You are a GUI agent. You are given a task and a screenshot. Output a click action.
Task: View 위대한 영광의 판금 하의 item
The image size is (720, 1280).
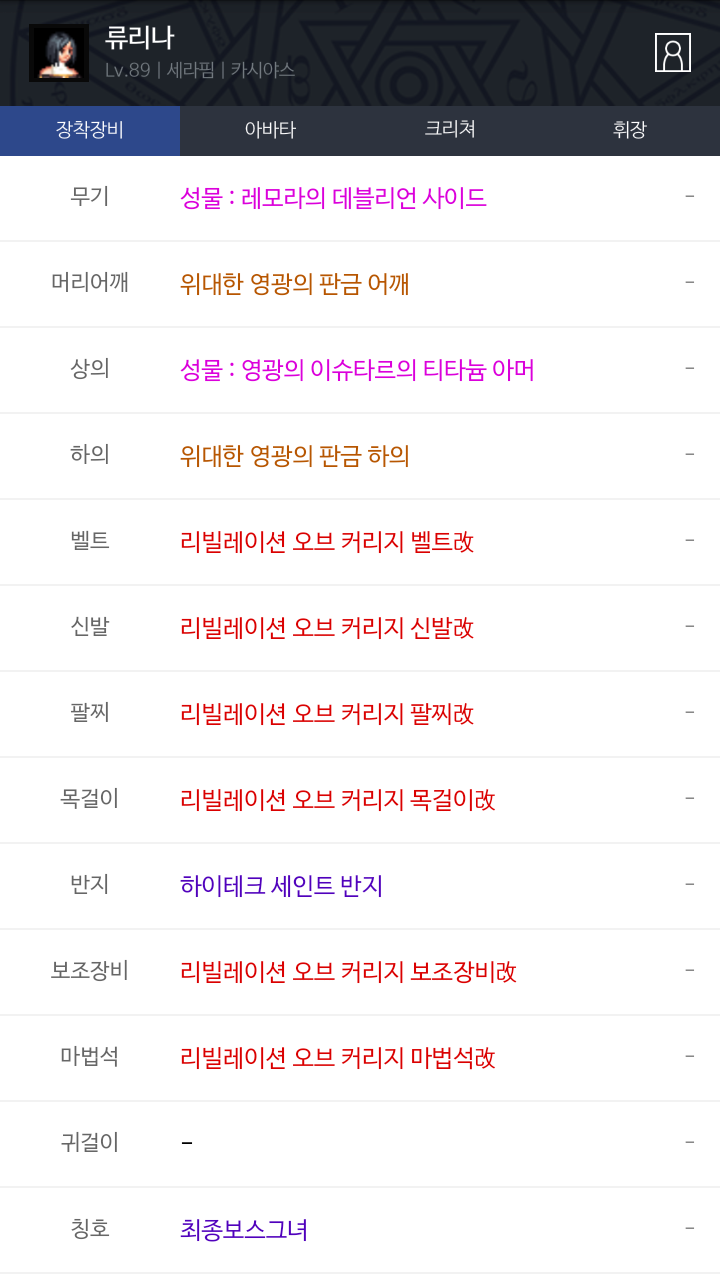[x=295, y=456]
